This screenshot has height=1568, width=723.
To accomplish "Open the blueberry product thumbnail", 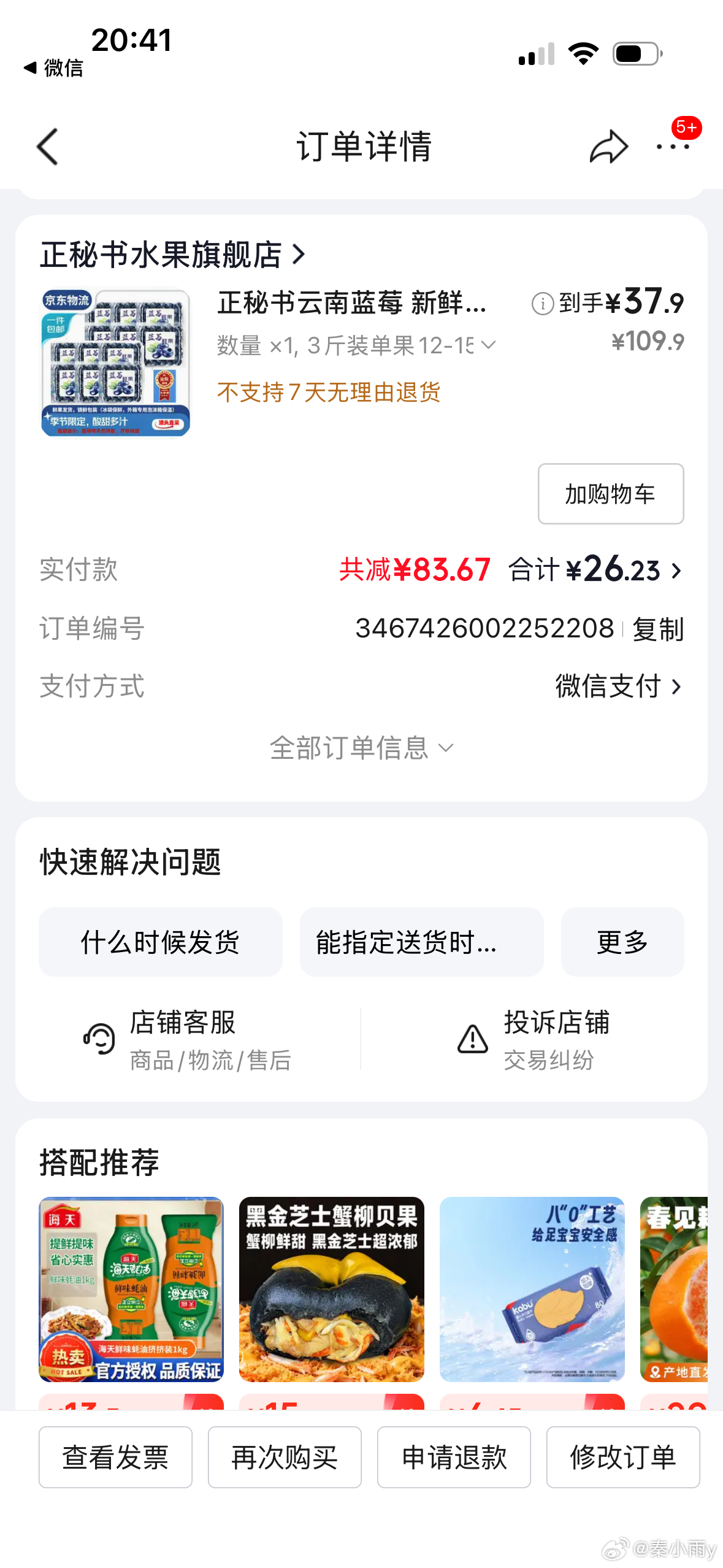I will click(116, 363).
